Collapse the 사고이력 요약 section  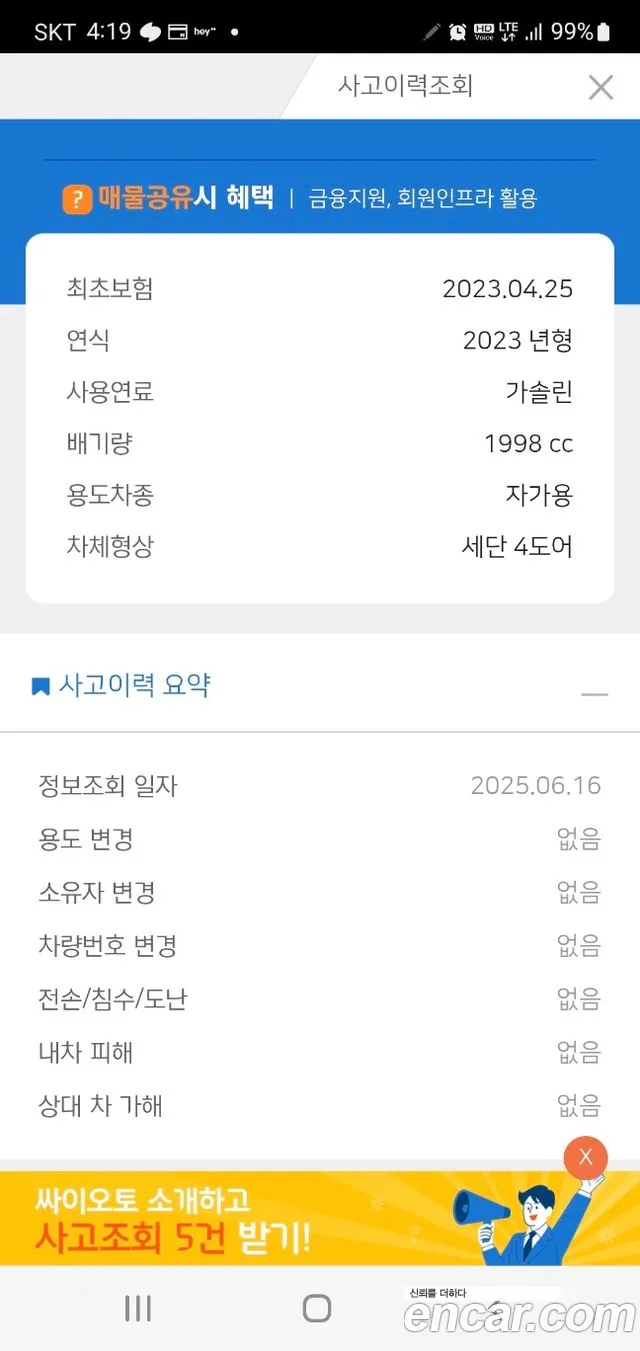coord(594,692)
